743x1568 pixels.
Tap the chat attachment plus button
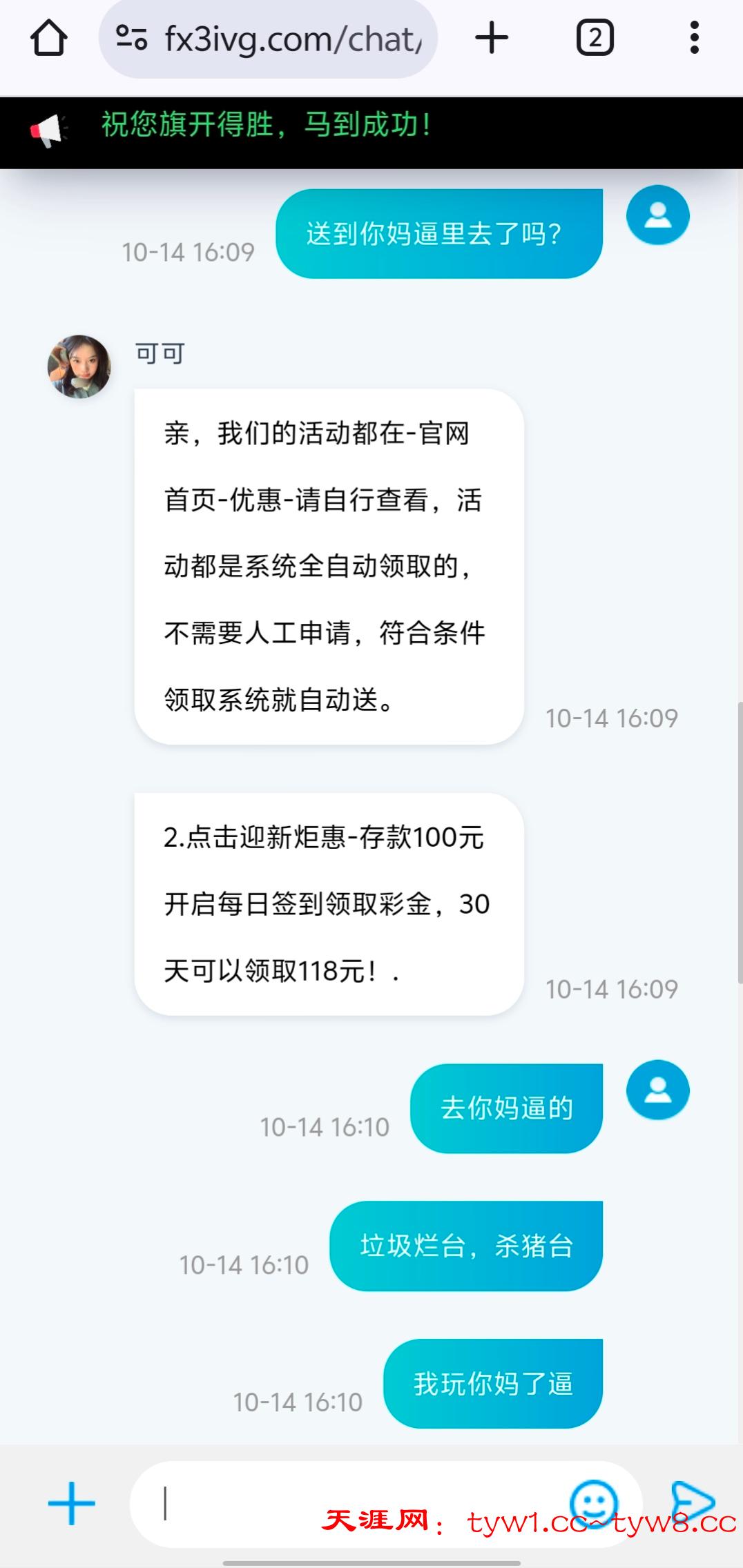point(72,1503)
